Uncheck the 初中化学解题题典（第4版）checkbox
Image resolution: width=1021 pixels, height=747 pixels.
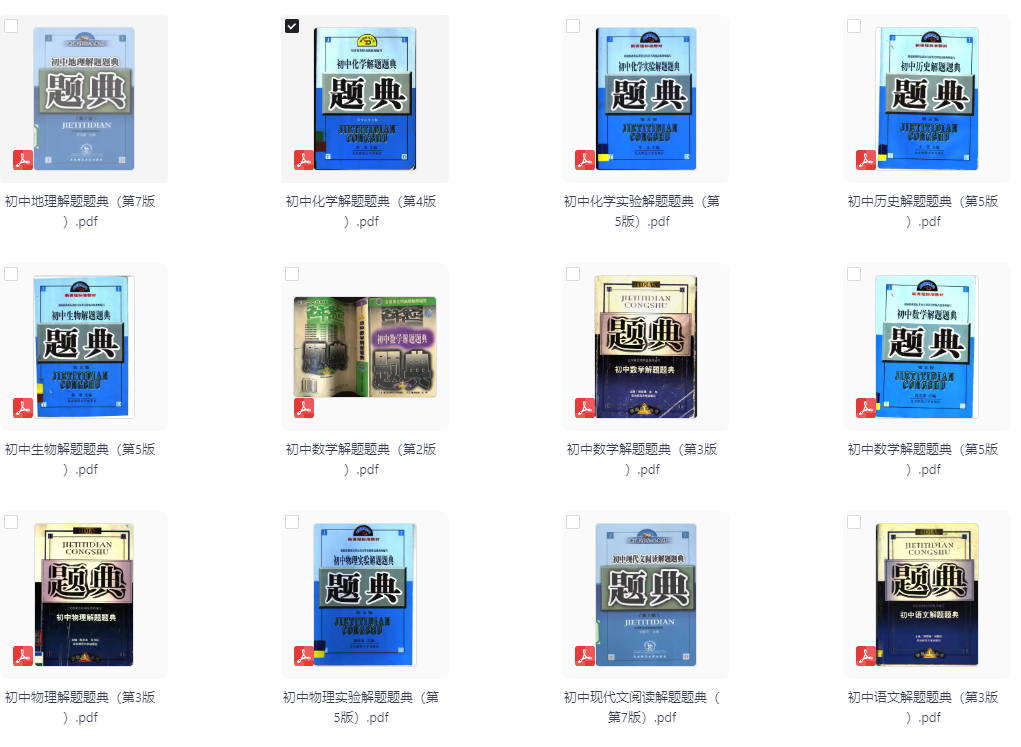292,26
